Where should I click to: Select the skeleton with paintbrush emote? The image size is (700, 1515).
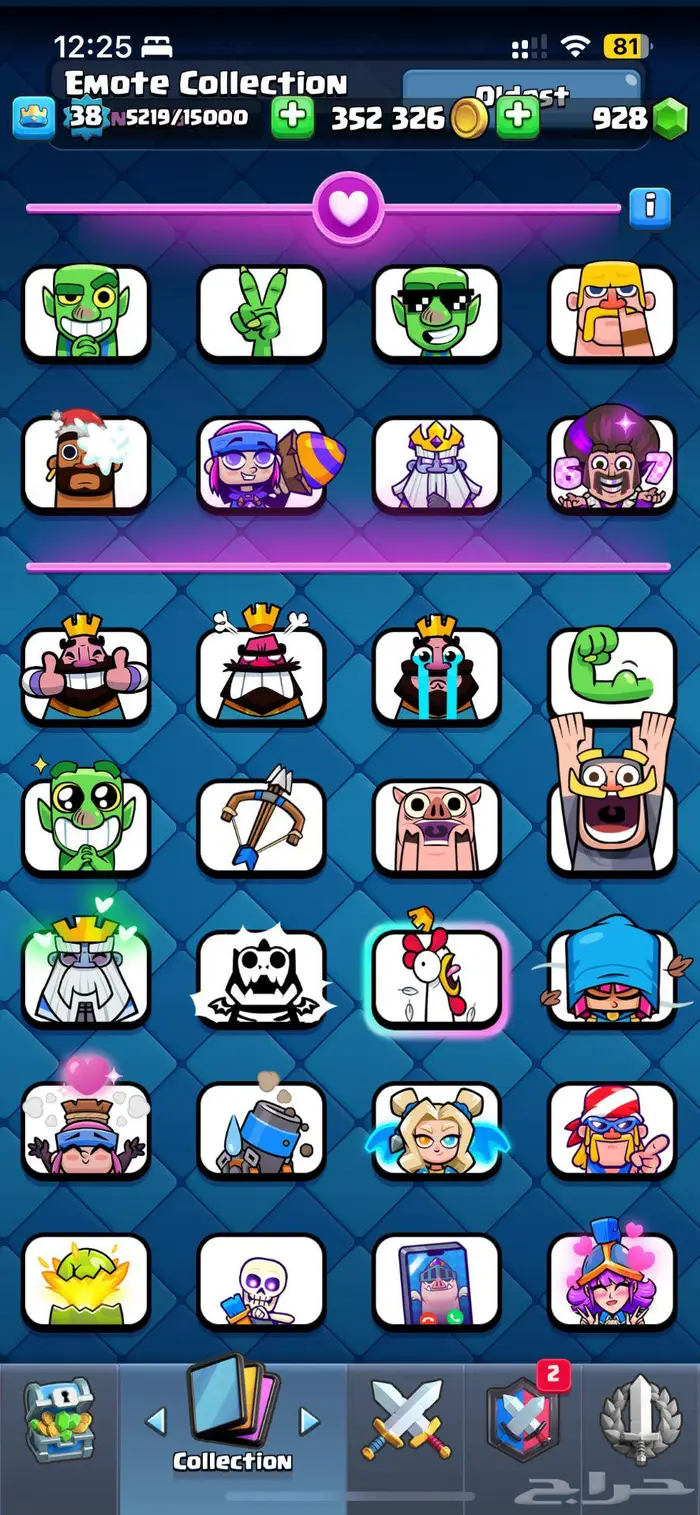pos(261,1281)
